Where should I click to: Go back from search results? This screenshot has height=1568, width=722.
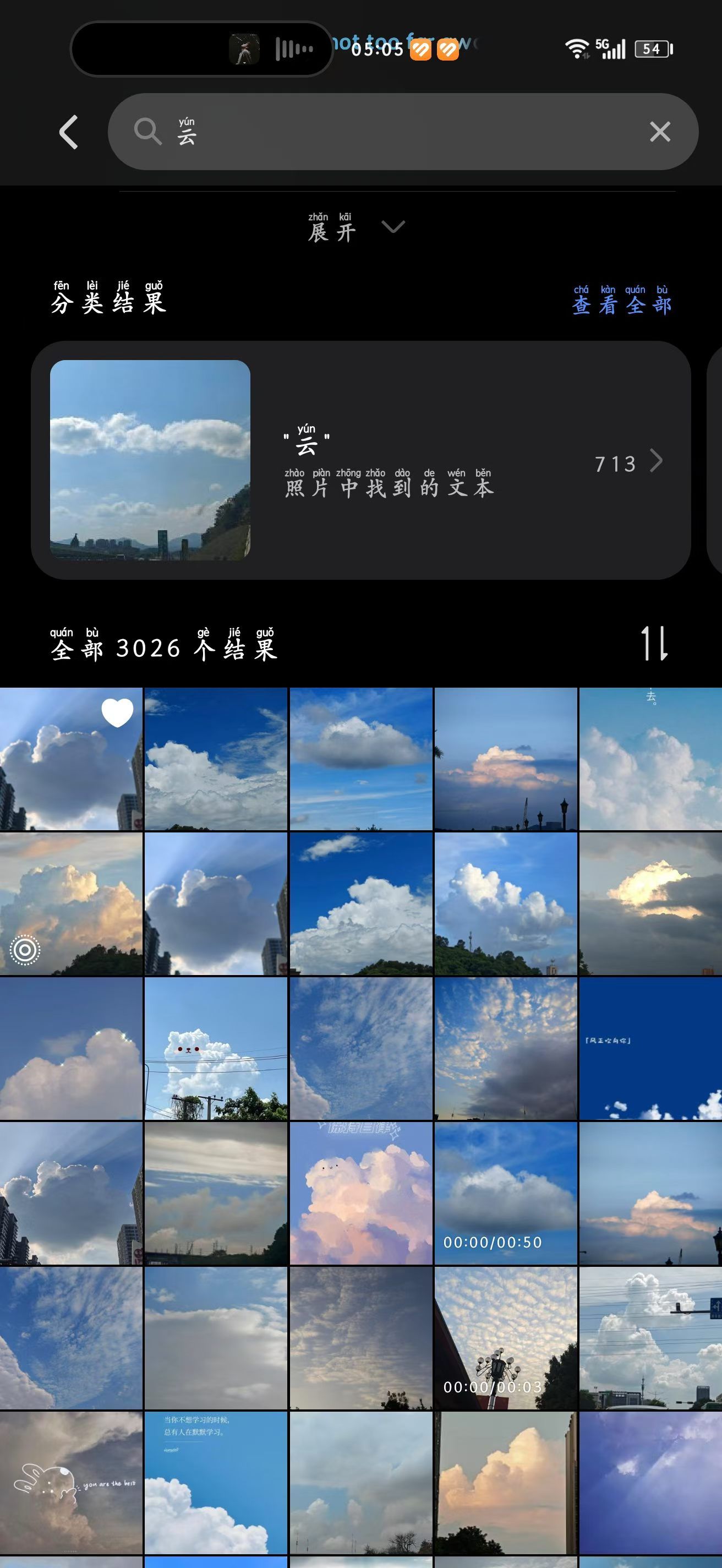pyautogui.click(x=69, y=132)
